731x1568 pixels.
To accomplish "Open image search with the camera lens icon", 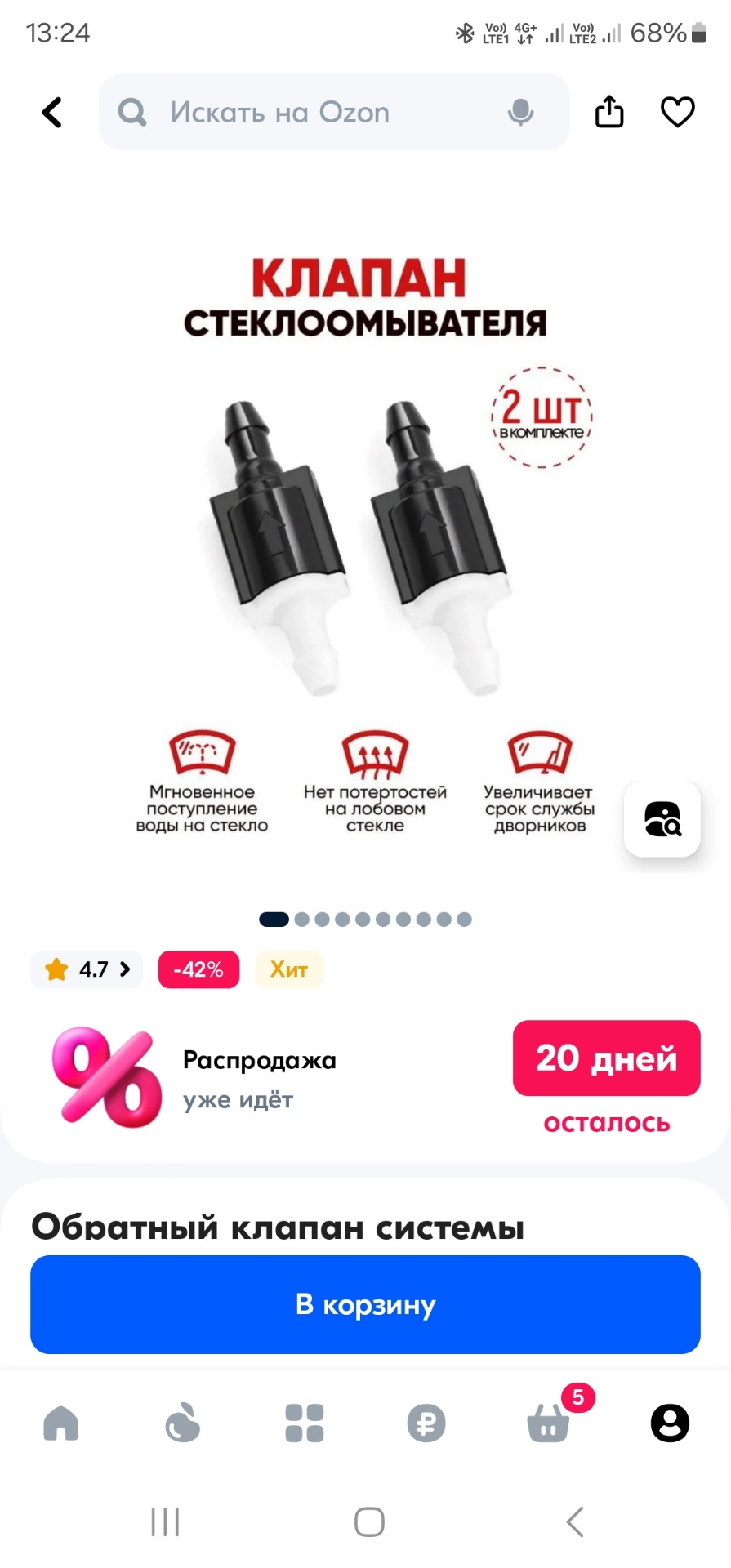I will click(662, 820).
